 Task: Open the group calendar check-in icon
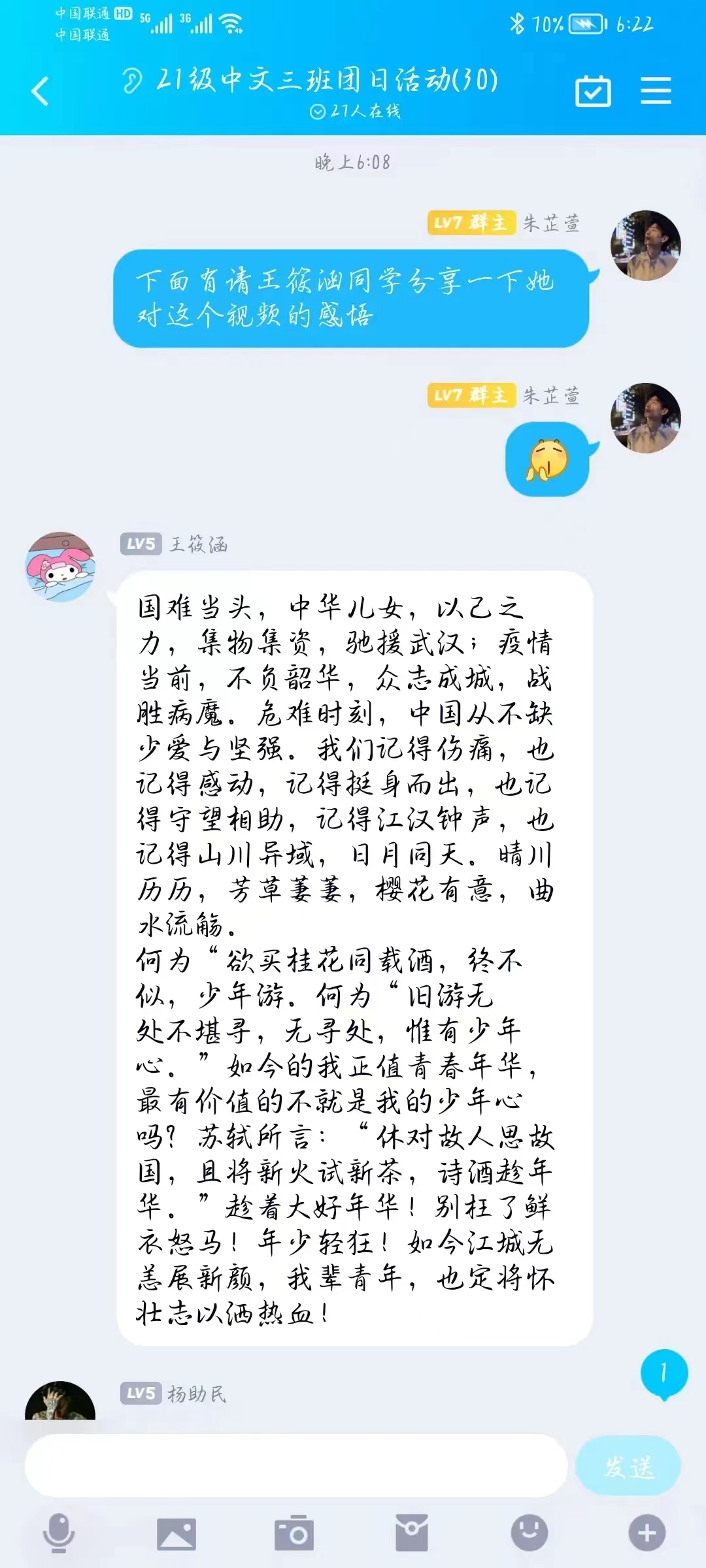593,91
